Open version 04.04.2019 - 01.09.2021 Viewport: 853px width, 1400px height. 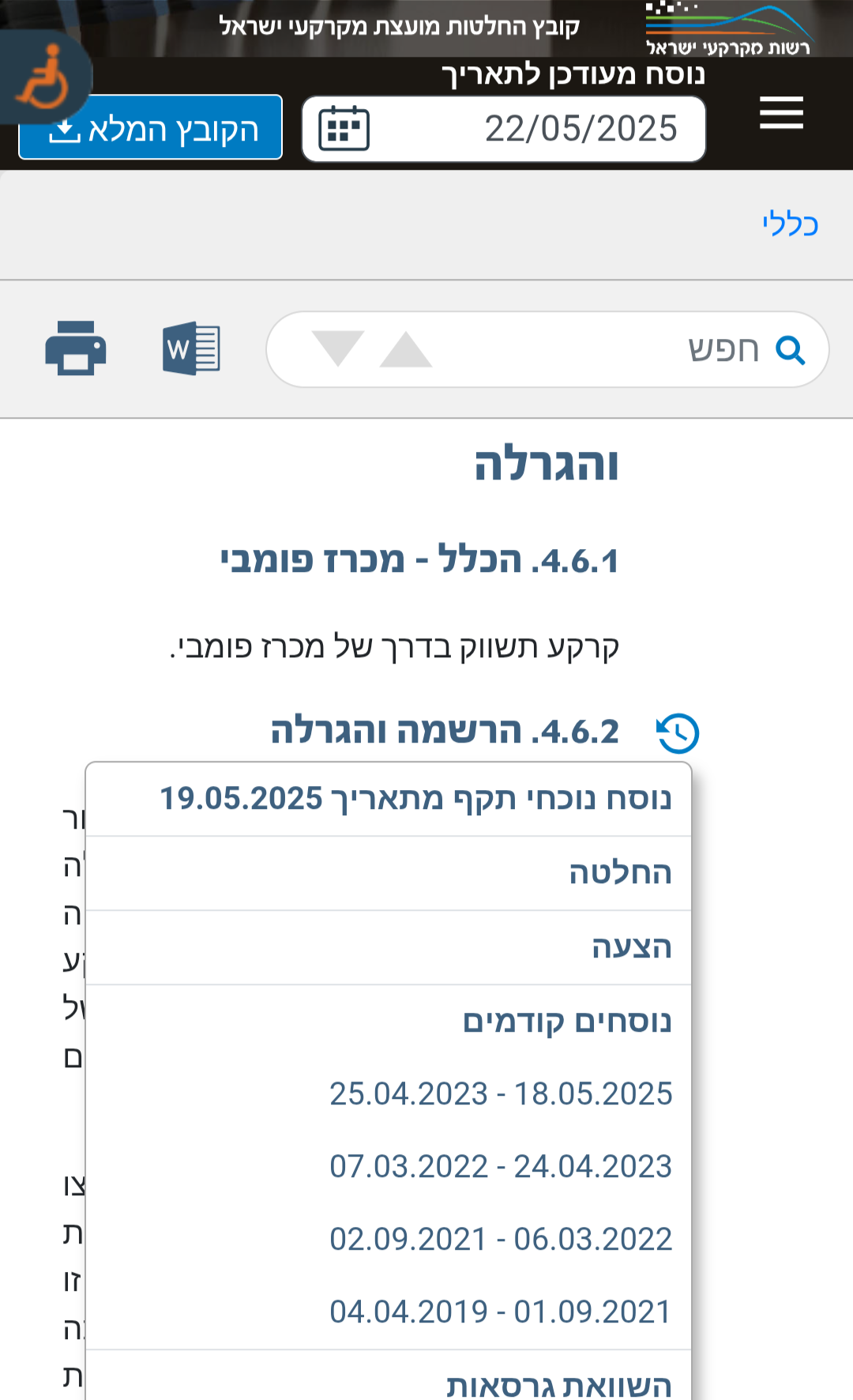click(501, 1312)
